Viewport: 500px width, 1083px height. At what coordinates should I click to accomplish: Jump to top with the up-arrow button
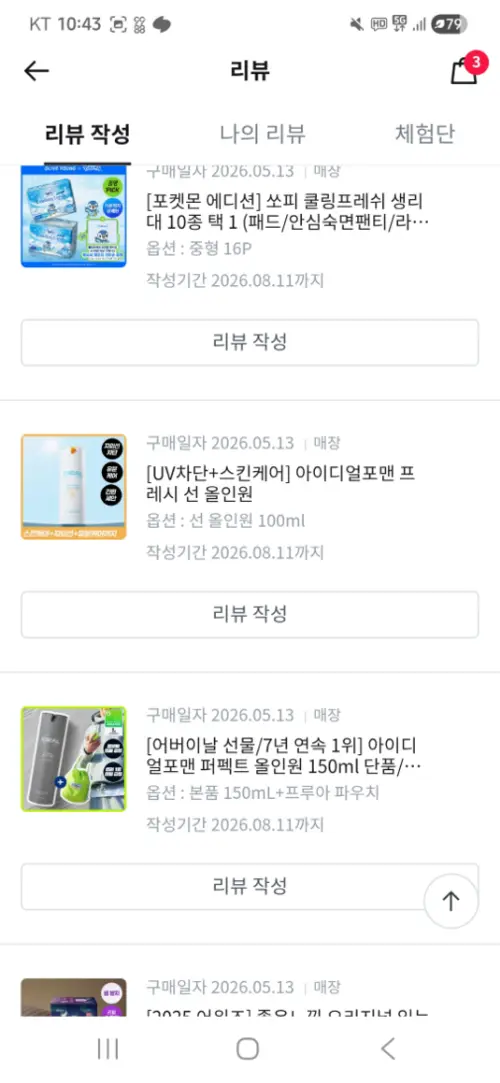pyautogui.click(x=451, y=901)
